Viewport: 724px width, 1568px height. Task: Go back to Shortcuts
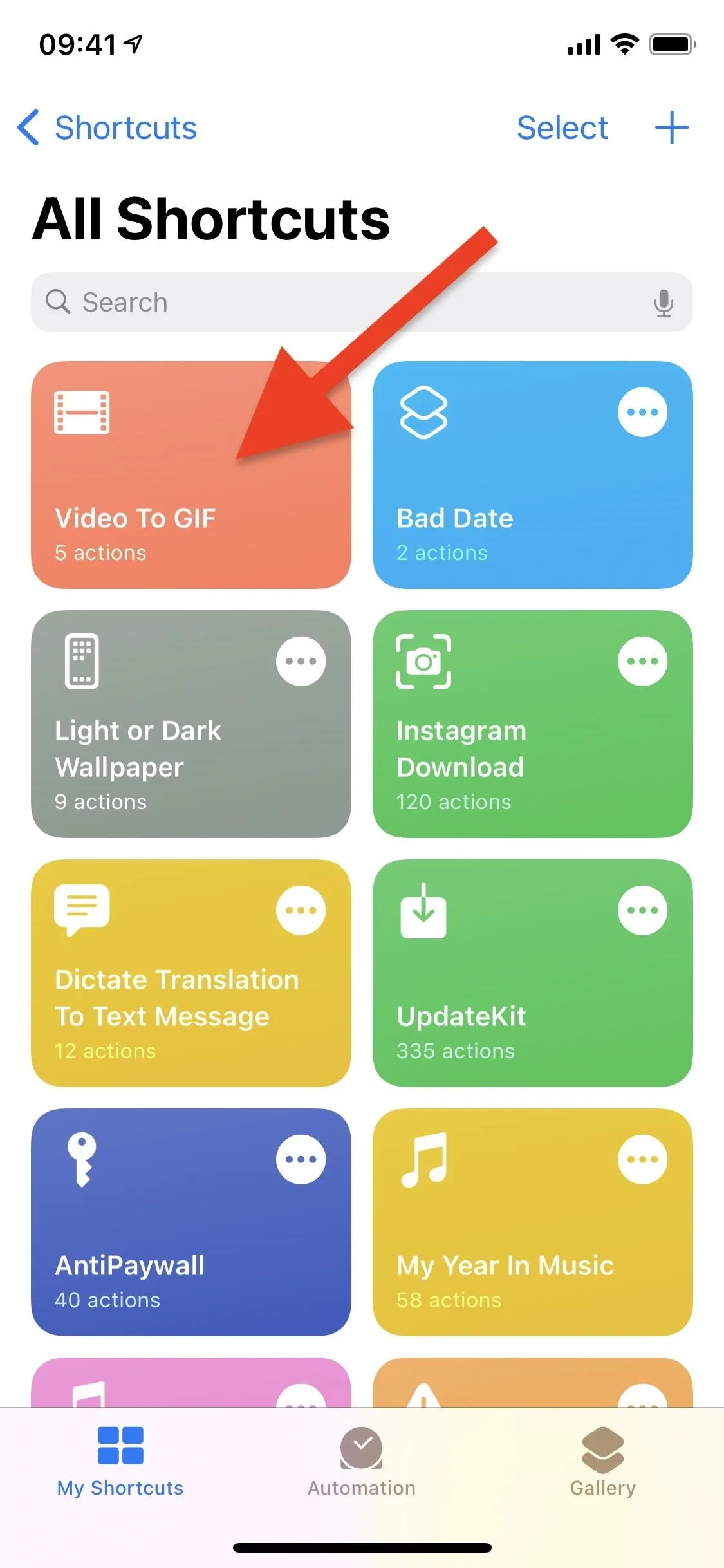tap(107, 127)
